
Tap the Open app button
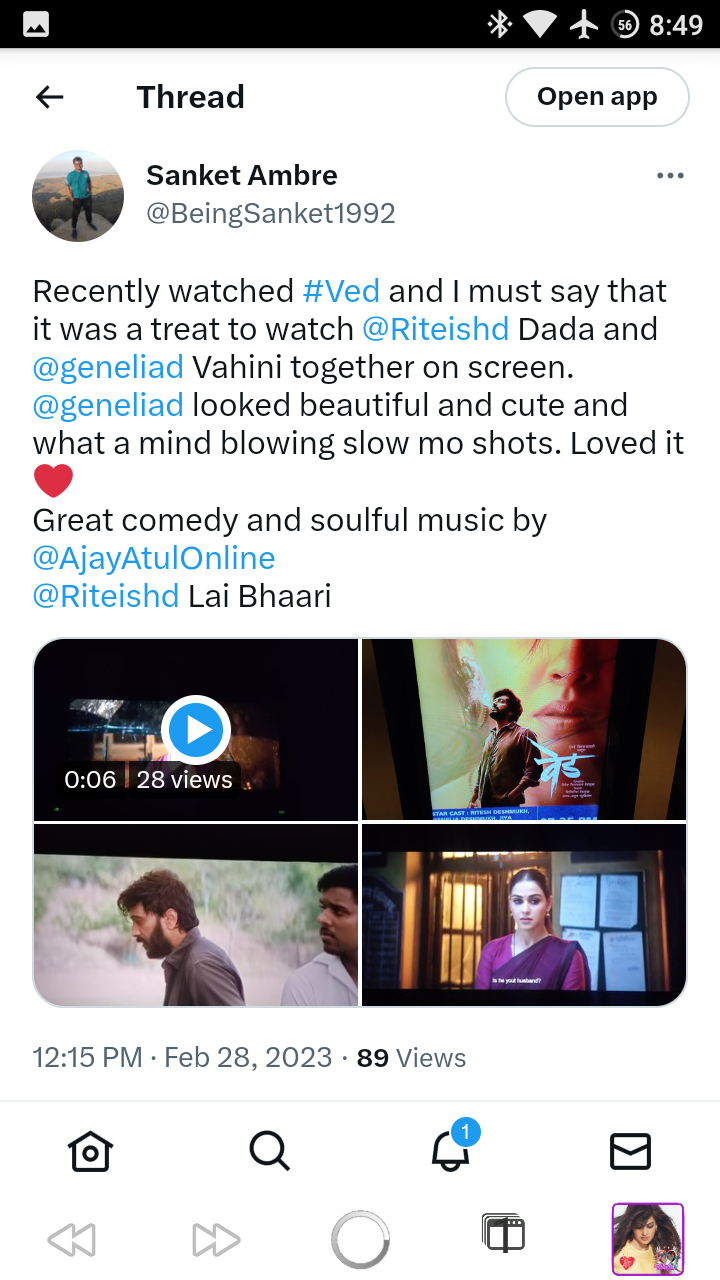597,97
